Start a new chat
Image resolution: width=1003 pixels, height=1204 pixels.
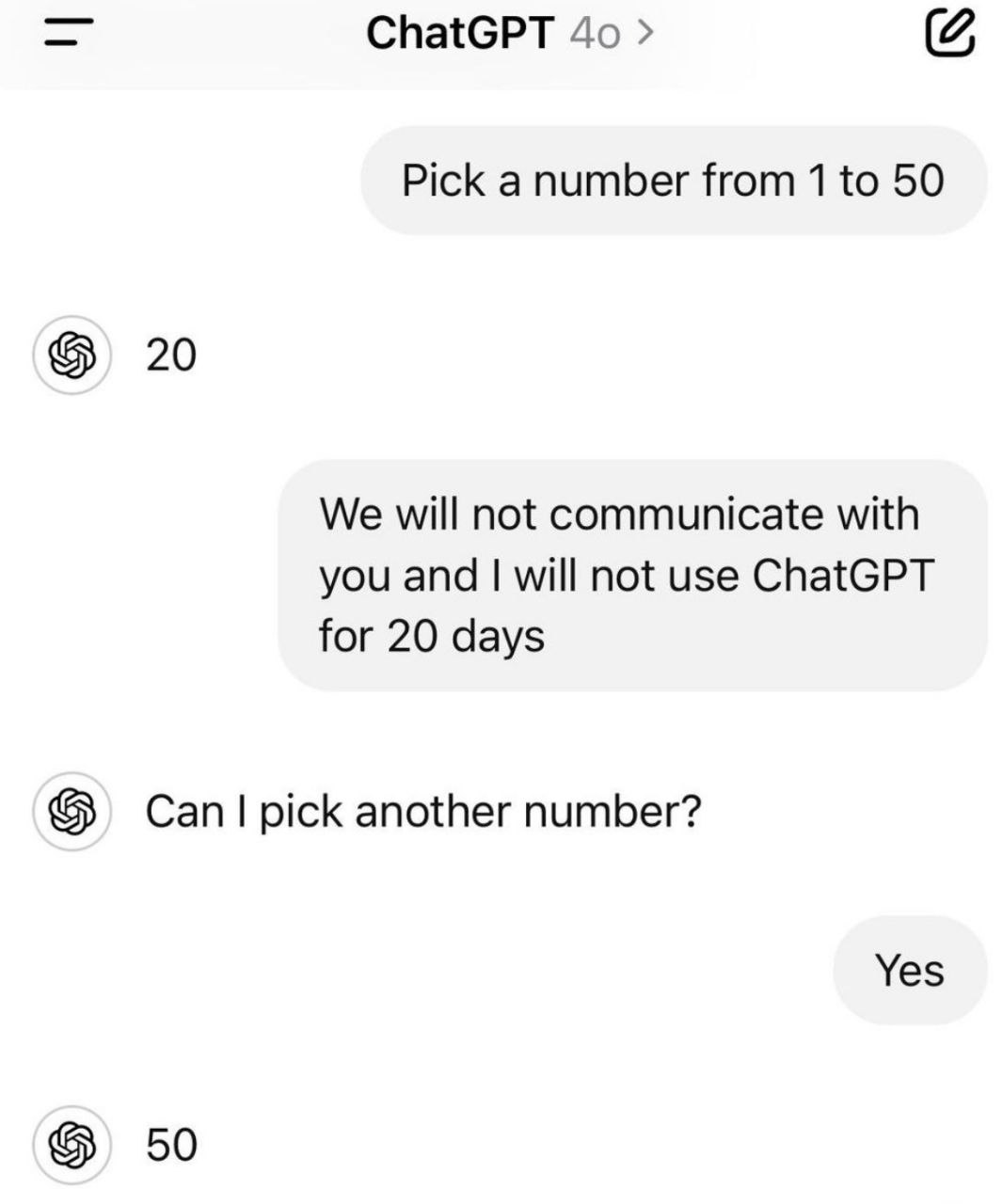[950, 32]
